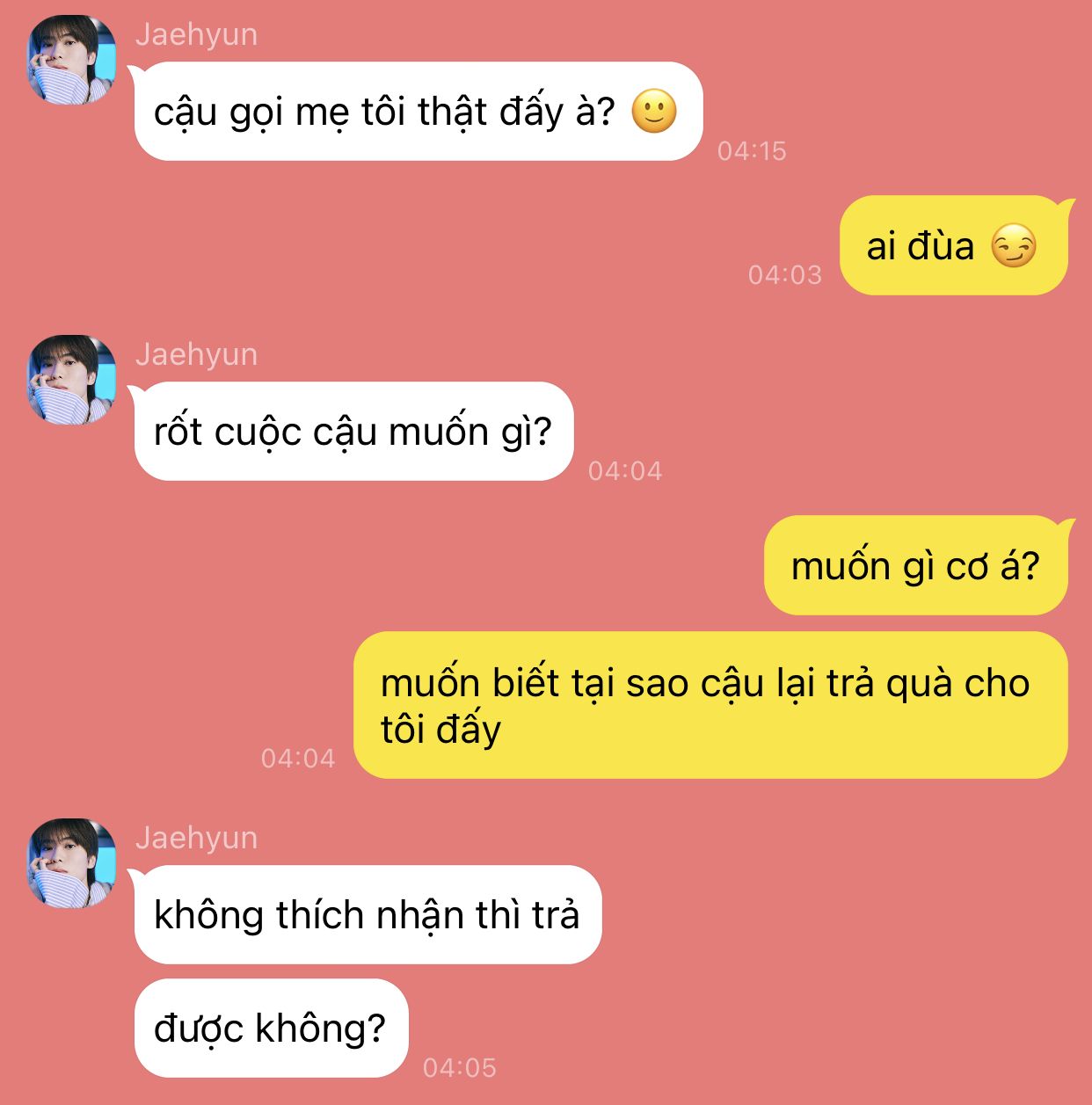
Task: View Jaehyun's profile from "không thích nhận thì trả" message
Action: pyautogui.click(x=72, y=863)
